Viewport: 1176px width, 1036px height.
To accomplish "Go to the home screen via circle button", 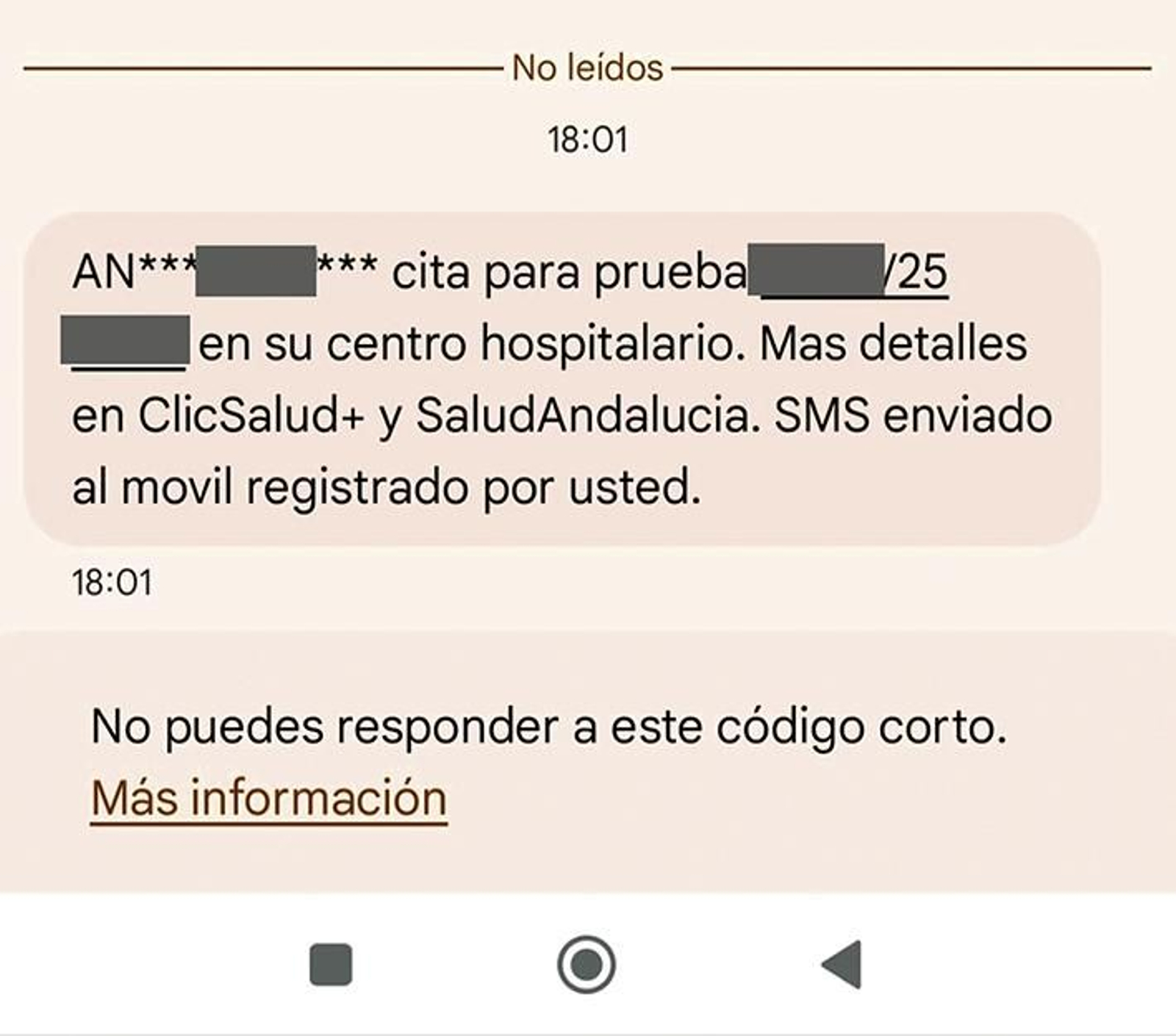I will pyautogui.click(x=586, y=964).
